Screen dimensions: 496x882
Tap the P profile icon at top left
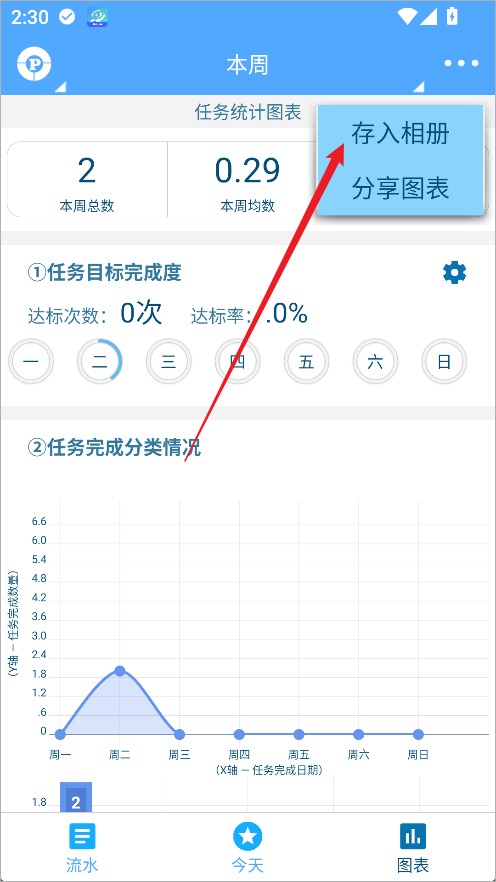pos(34,64)
